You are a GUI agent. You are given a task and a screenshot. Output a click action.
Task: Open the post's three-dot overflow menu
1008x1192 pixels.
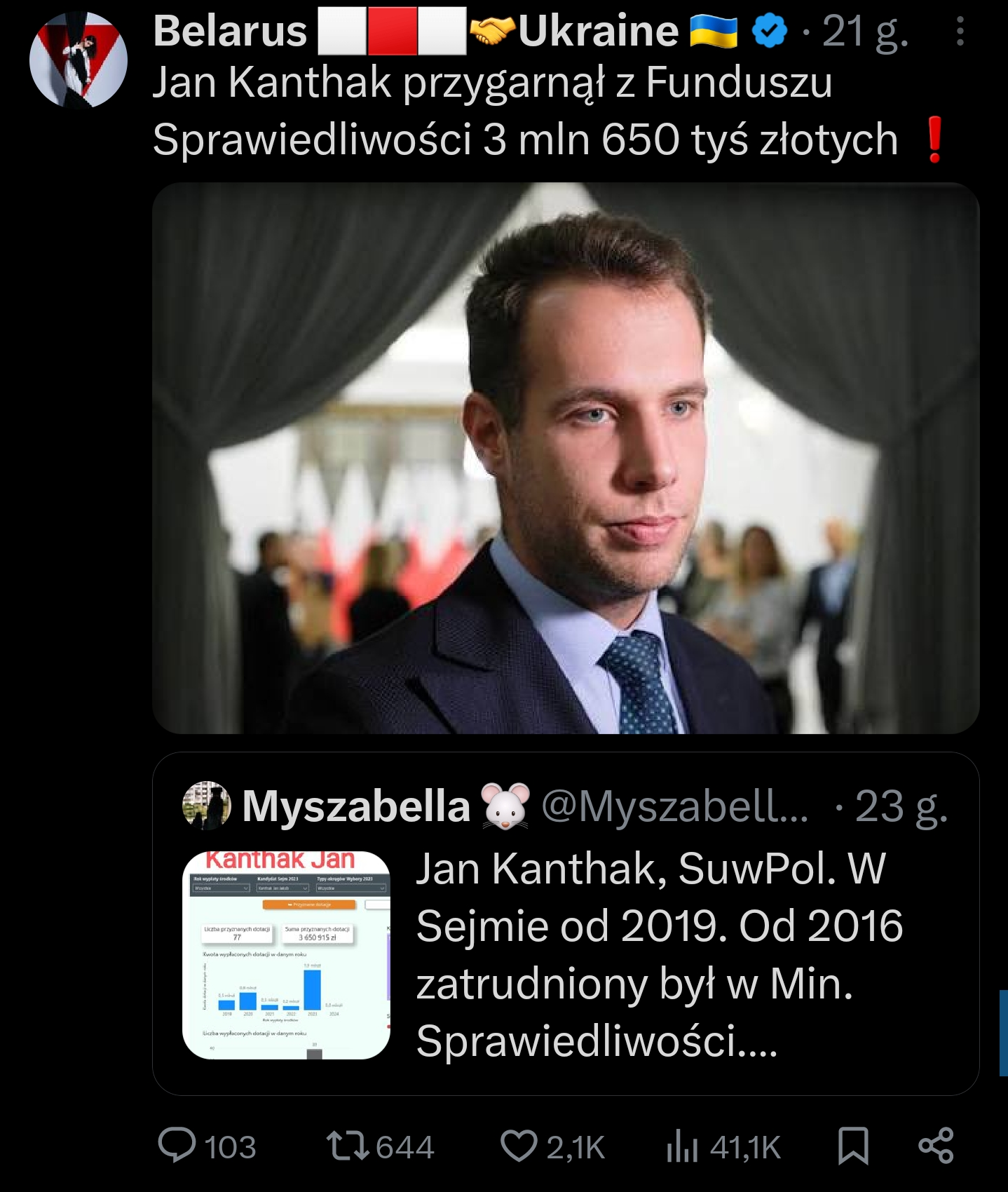coord(960,32)
